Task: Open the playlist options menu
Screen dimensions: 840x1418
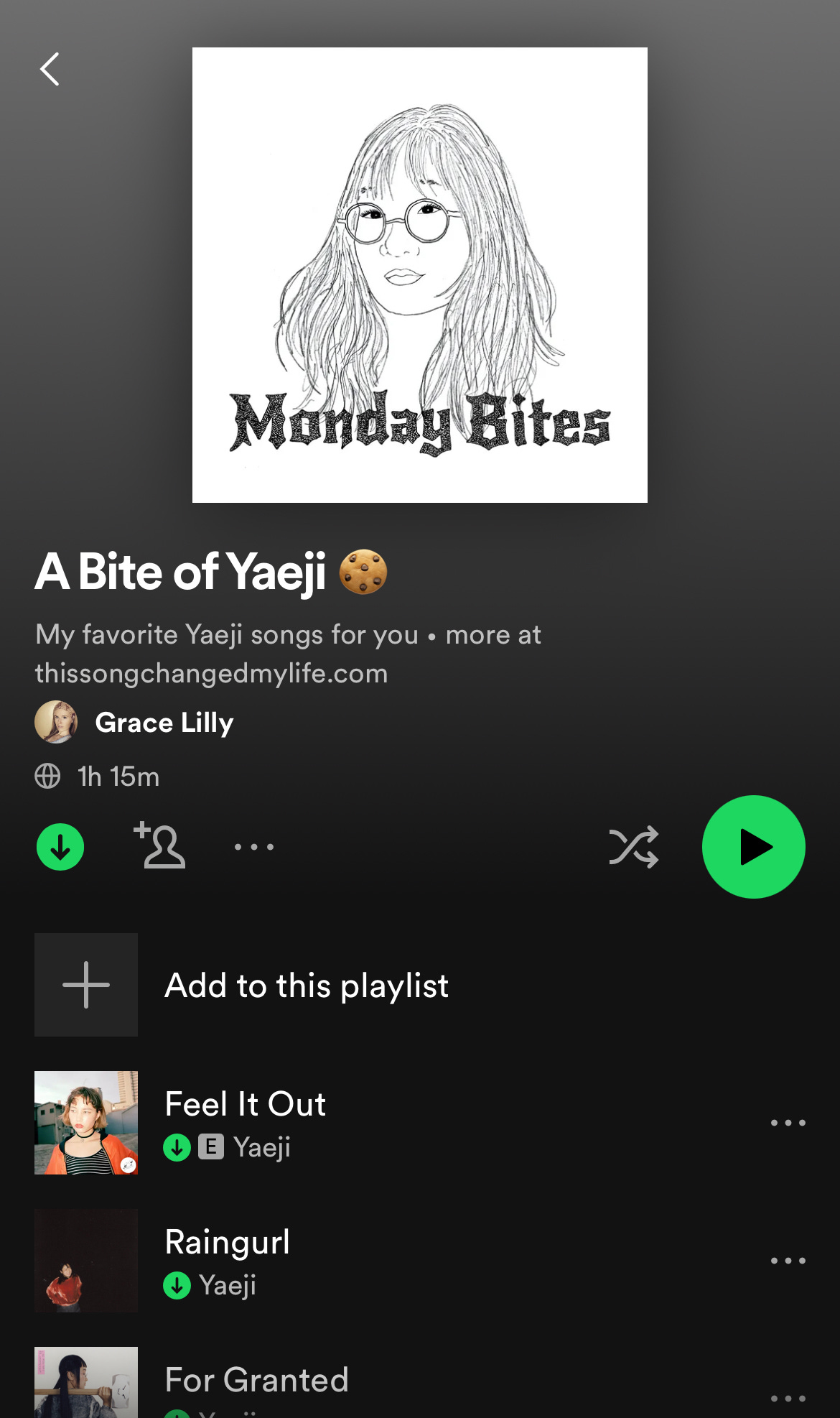Action: [254, 847]
